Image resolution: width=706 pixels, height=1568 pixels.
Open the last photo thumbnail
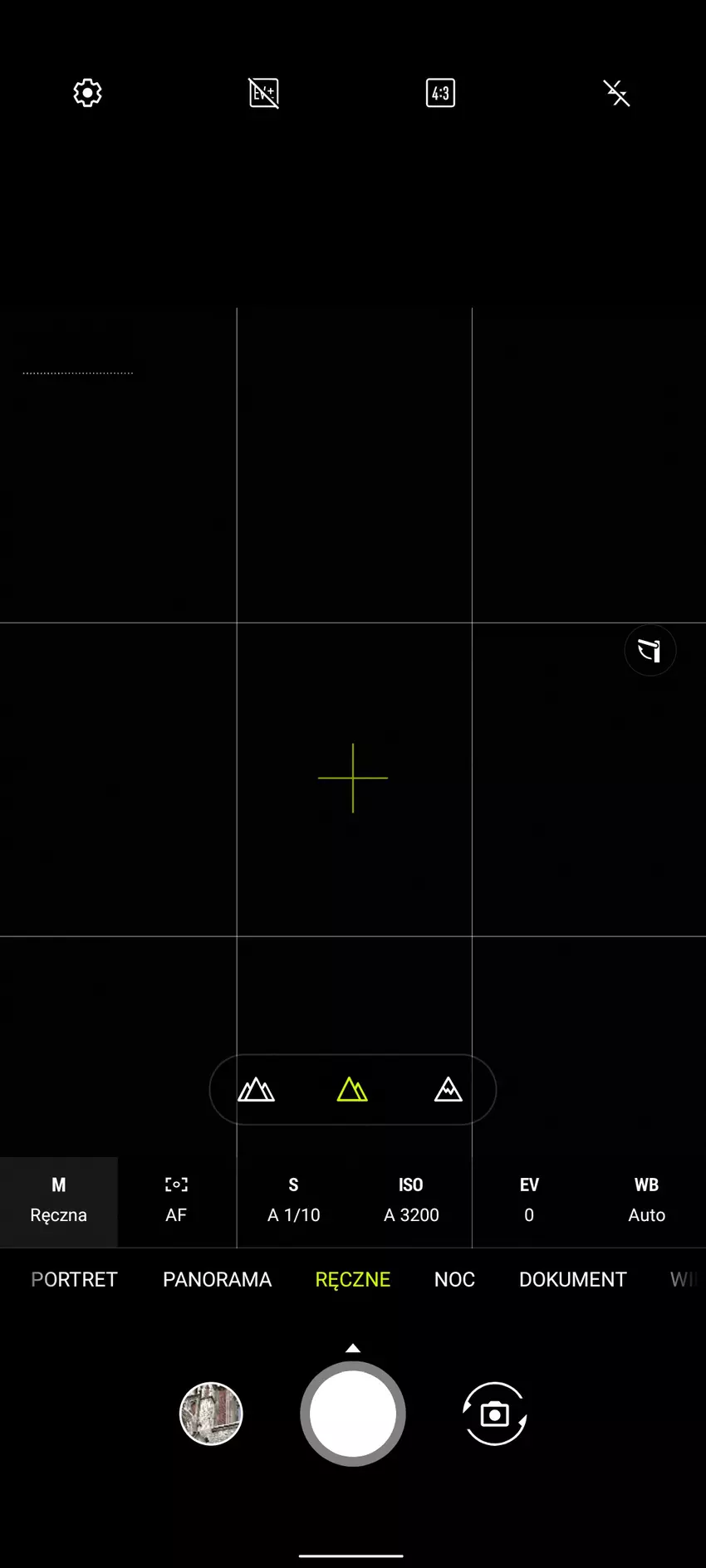(211, 1414)
